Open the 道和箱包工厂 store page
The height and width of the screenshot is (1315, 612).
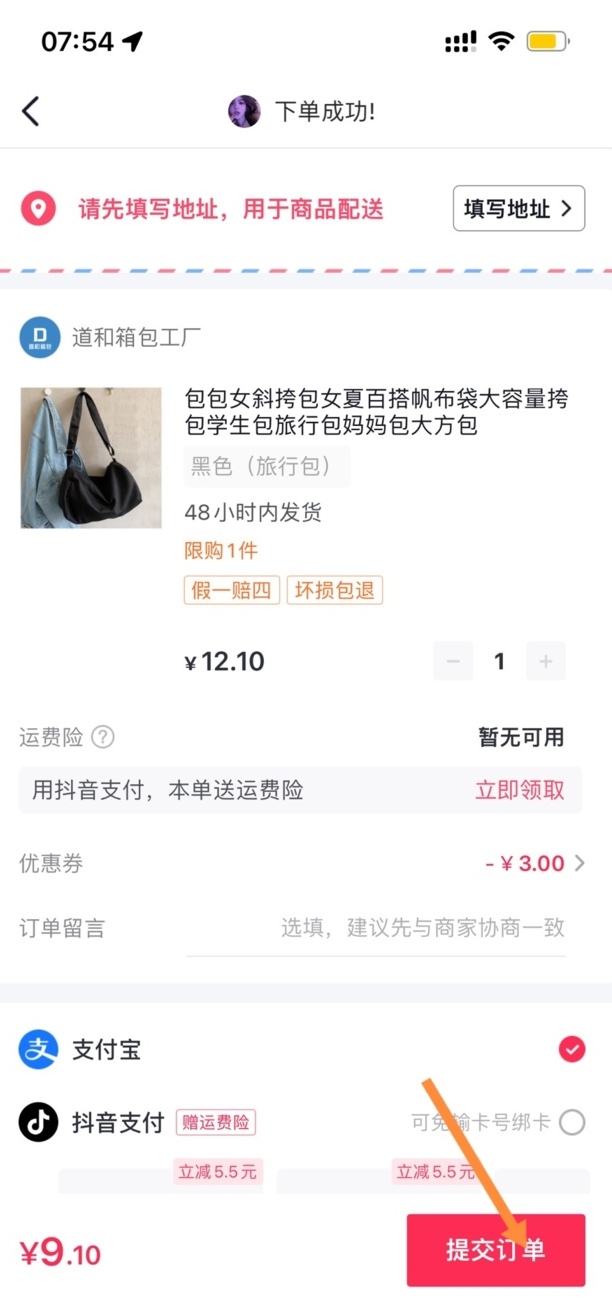136,337
